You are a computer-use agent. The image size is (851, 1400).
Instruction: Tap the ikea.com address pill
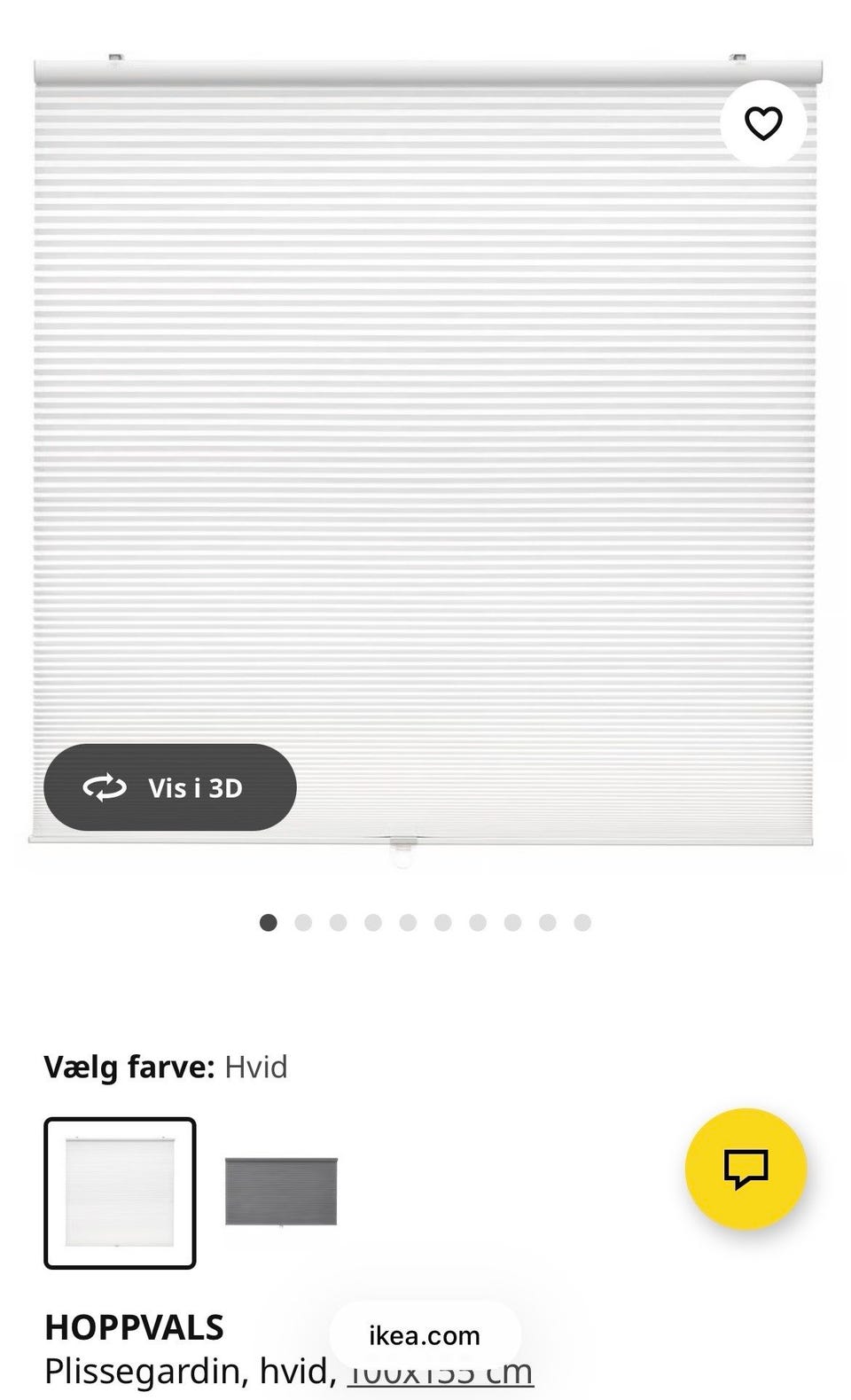point(425,1336)
